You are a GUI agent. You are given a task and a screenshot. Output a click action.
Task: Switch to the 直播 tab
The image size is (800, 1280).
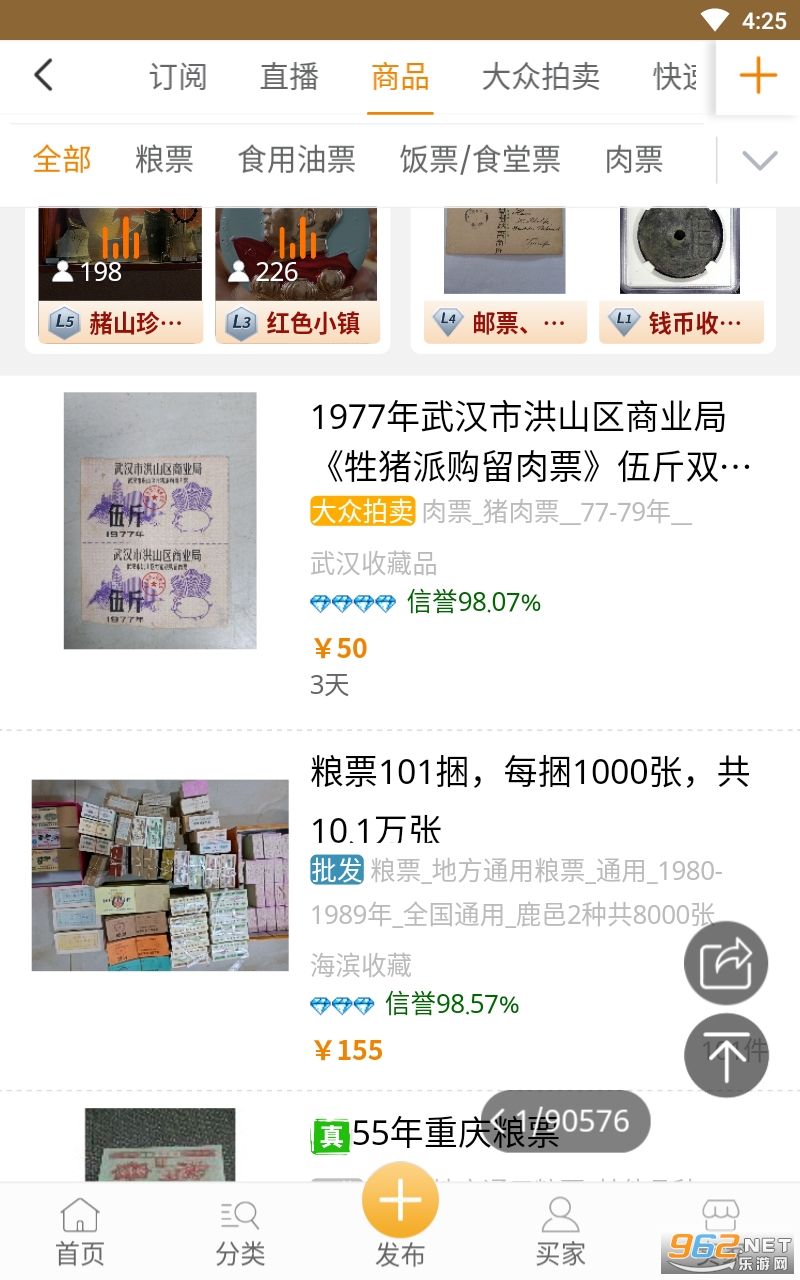coord(289,77)
